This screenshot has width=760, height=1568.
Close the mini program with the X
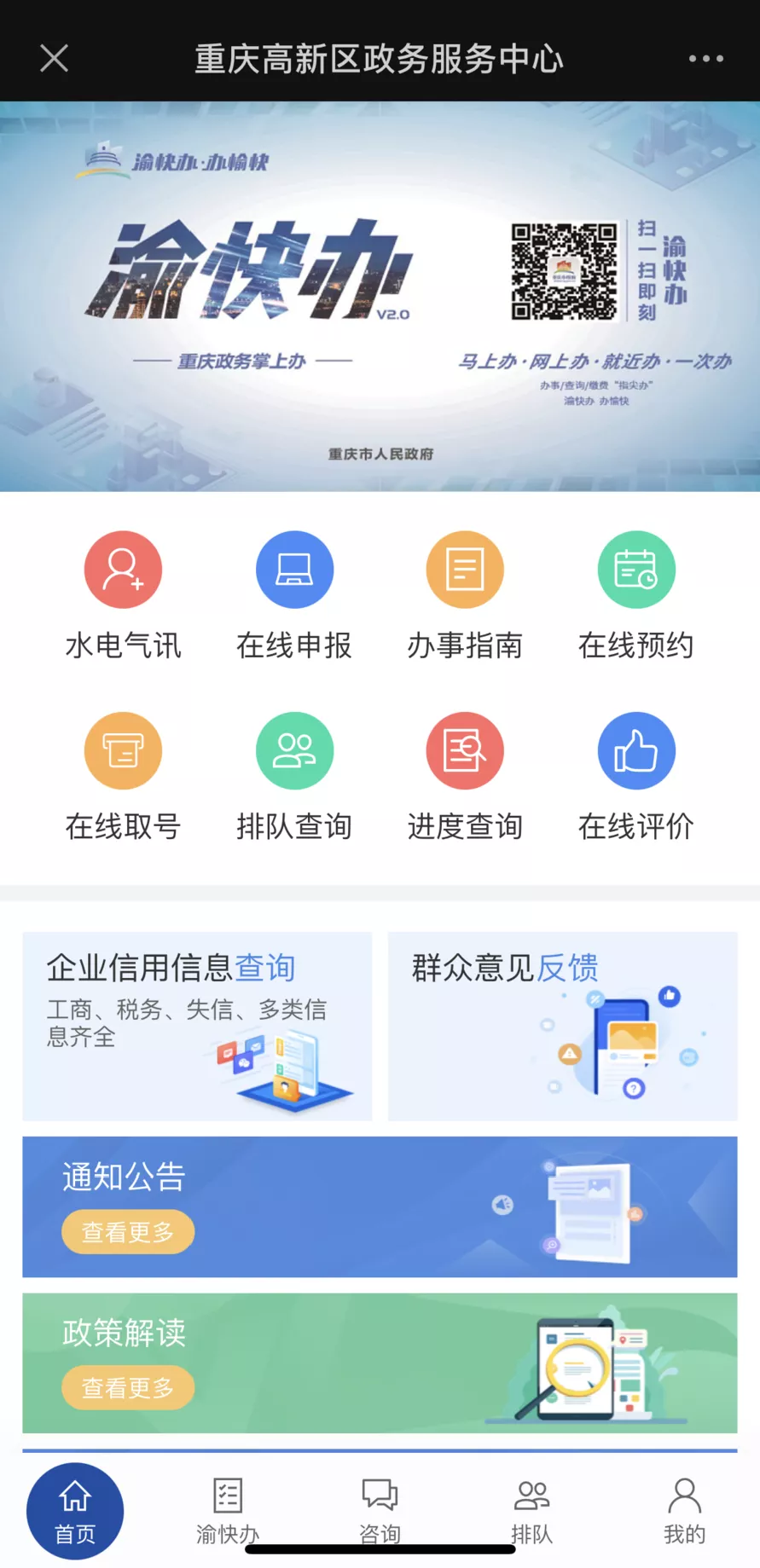point(54,59)
